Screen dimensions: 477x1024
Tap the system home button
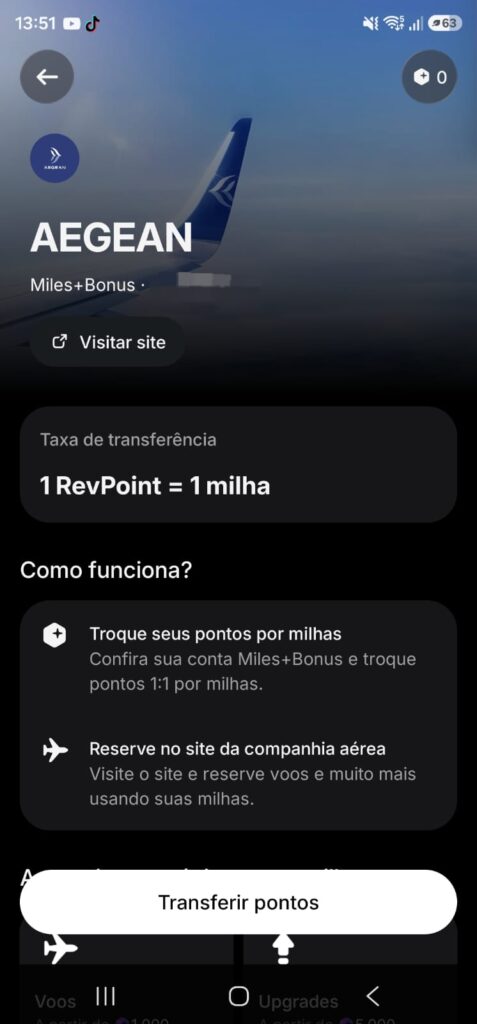238,997
